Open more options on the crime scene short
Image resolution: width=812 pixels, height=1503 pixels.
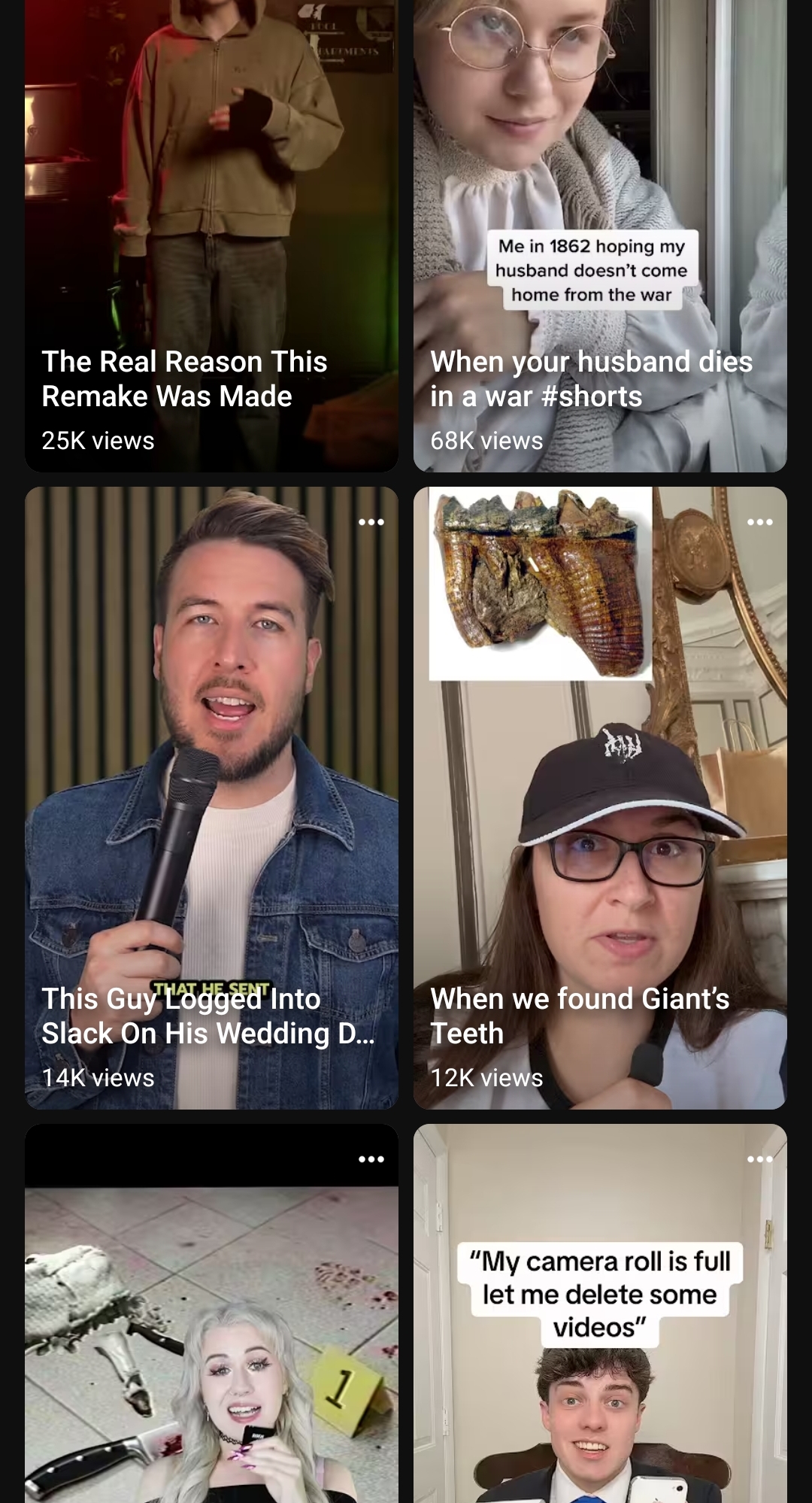[371, 1159]
